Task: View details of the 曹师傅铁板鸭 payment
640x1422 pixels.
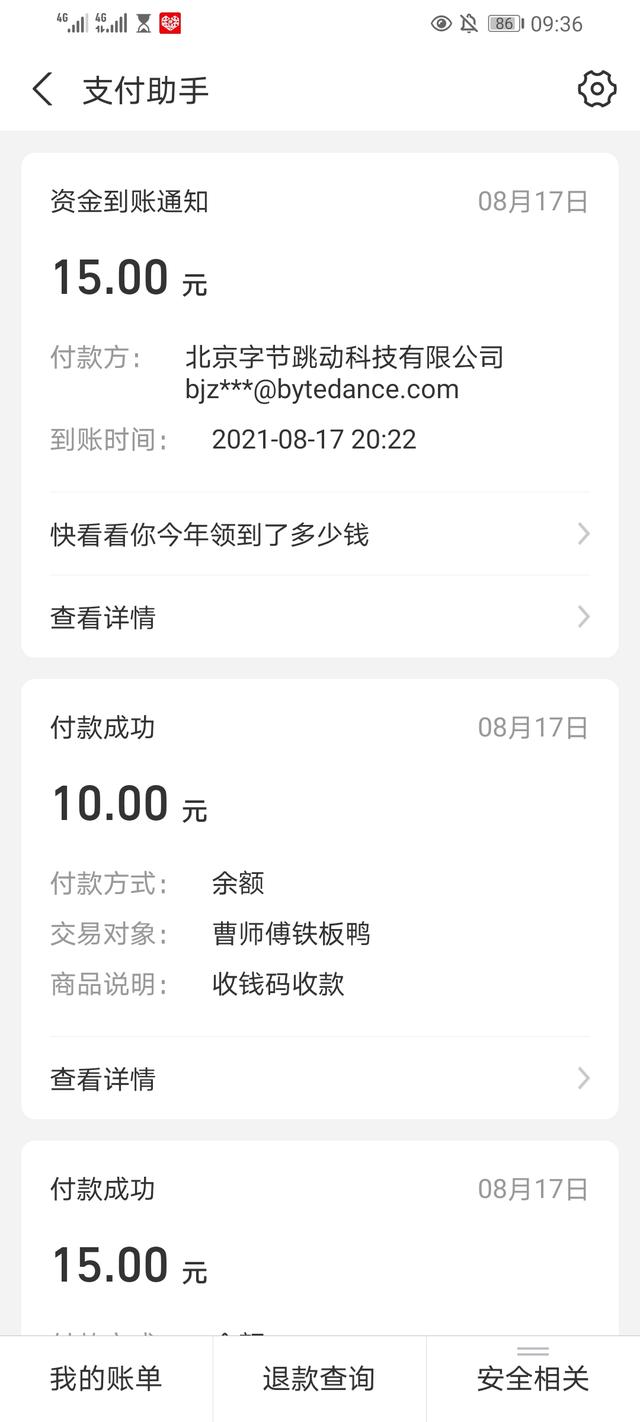Action: point(320,1078)
